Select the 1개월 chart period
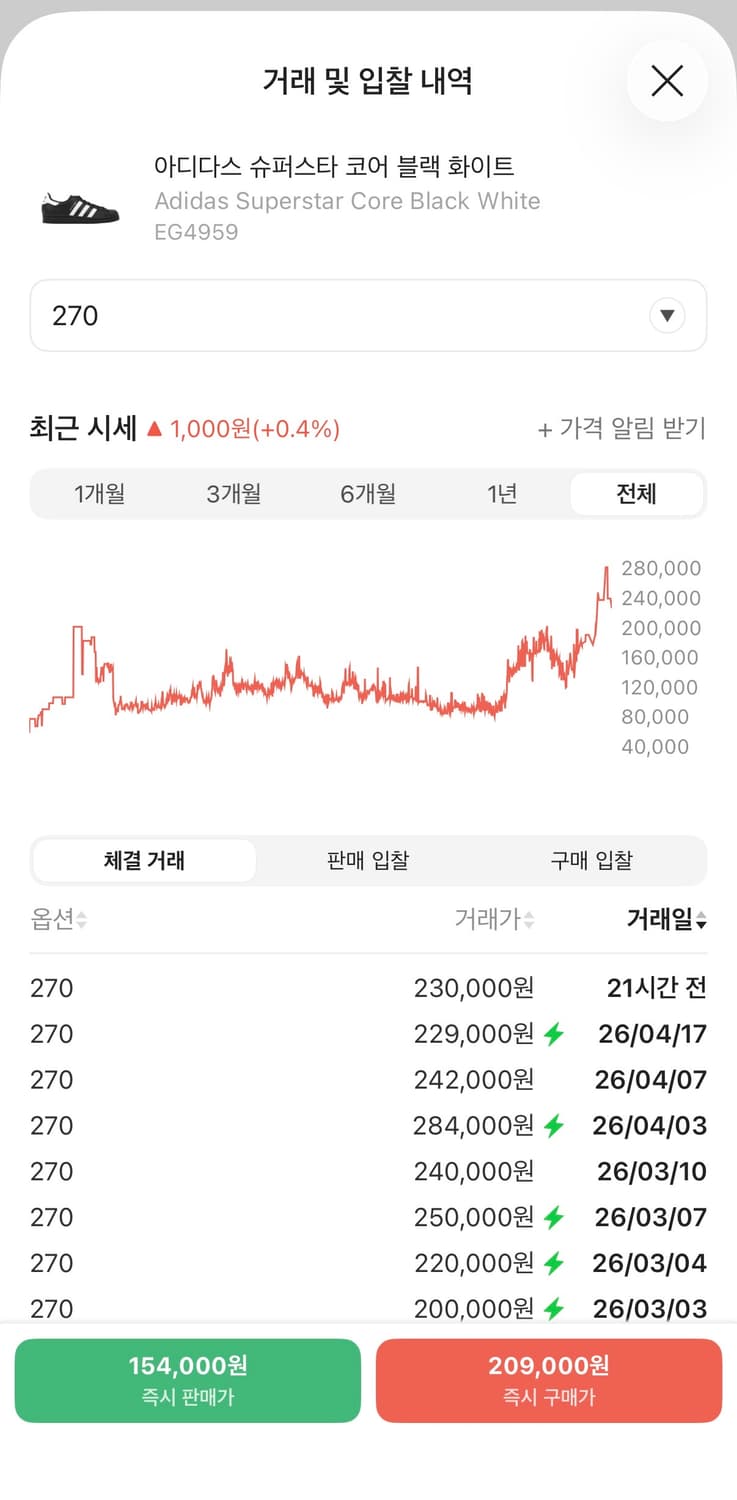 (x=98, y=494)
